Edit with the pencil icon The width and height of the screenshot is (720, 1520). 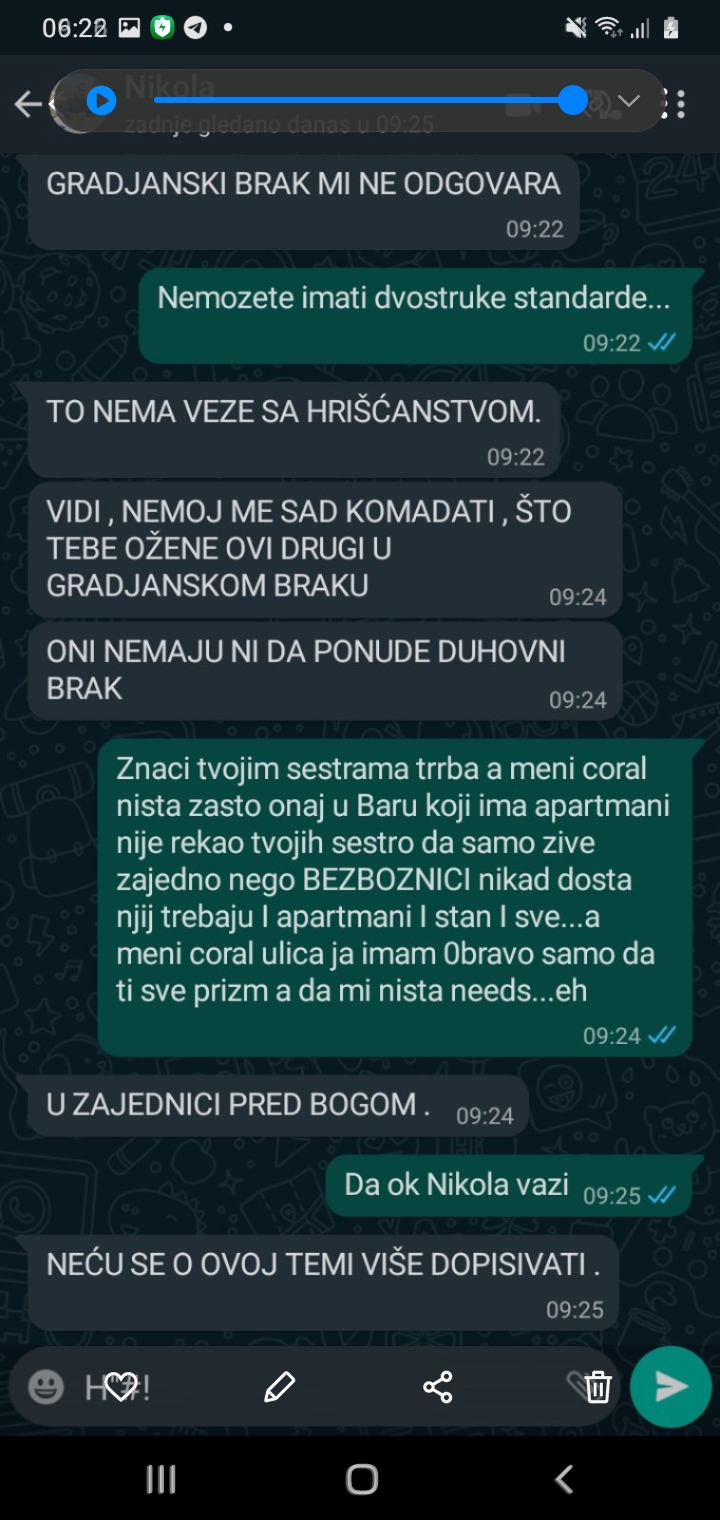279,1386
